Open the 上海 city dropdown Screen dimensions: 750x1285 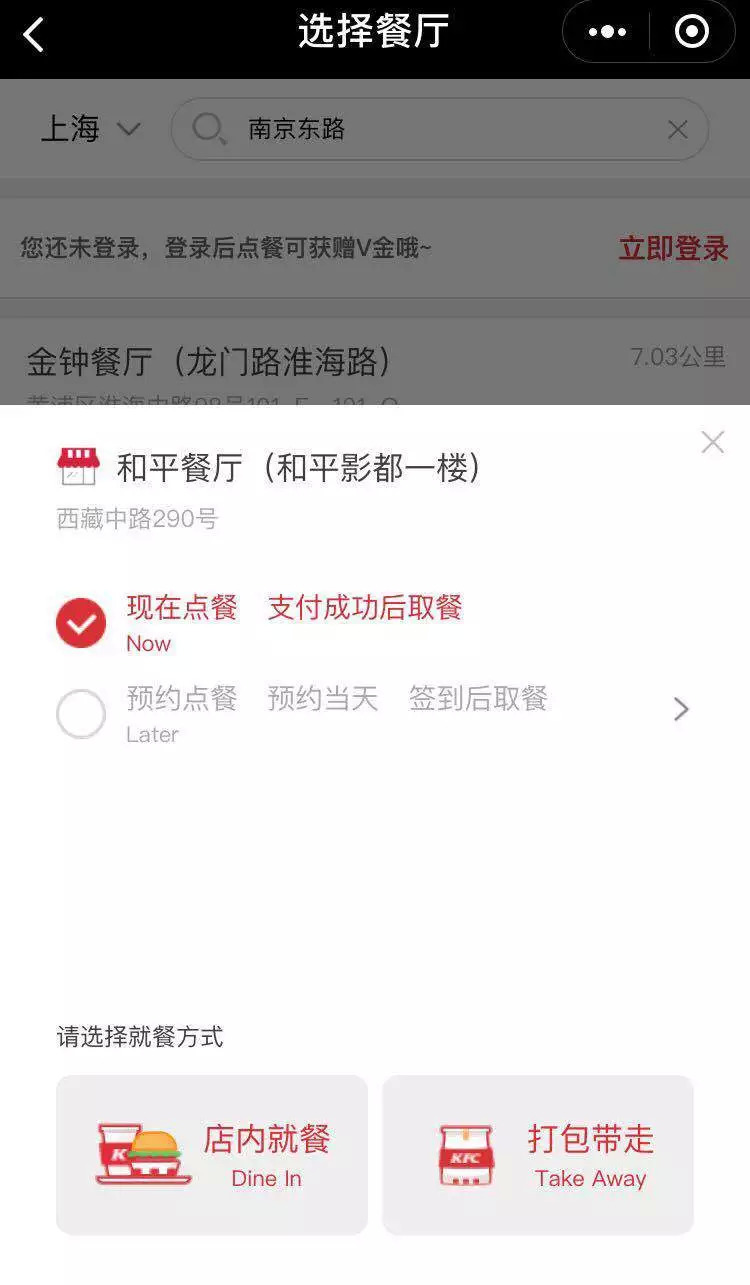[x=90, y=129]
